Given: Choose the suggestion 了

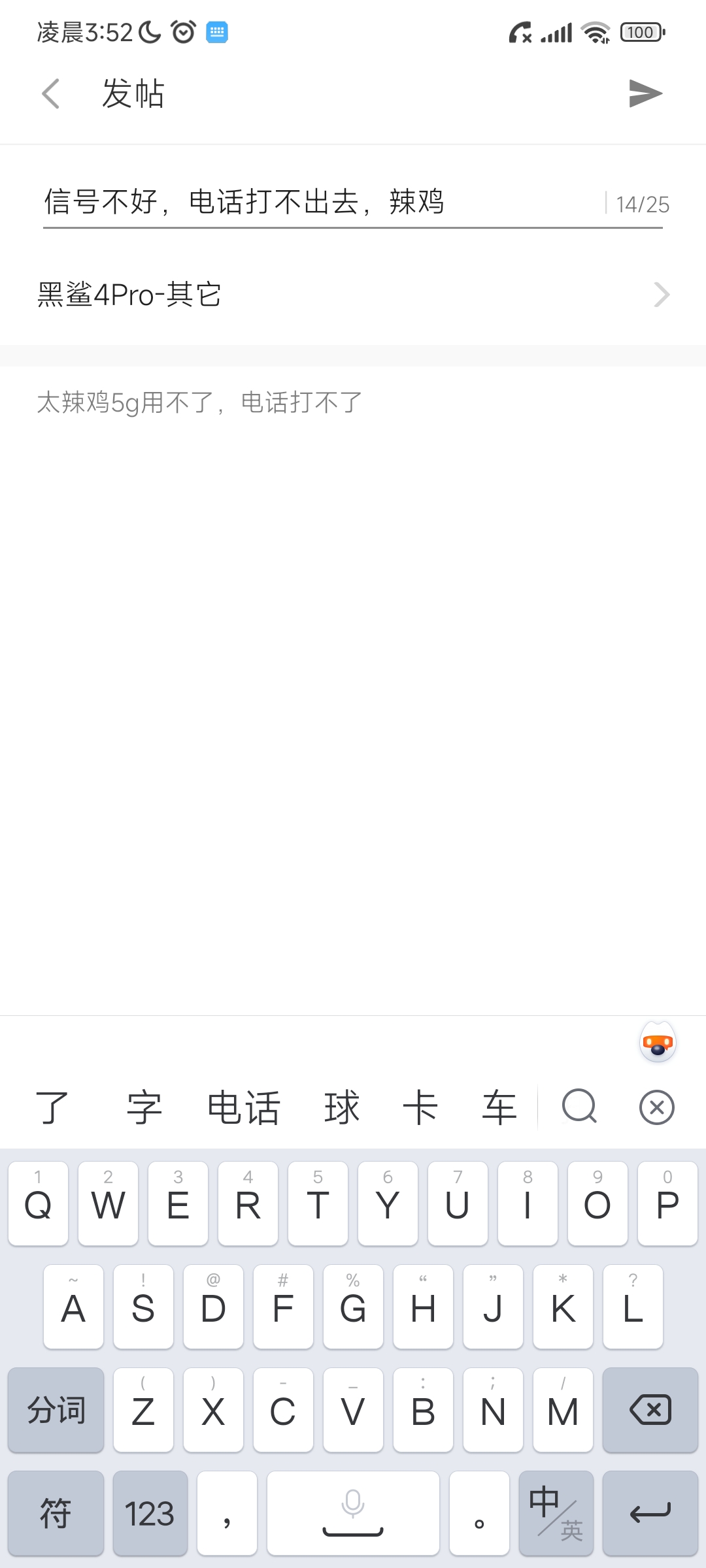Looking at the screenshot, I should (x=52, y=1107).
